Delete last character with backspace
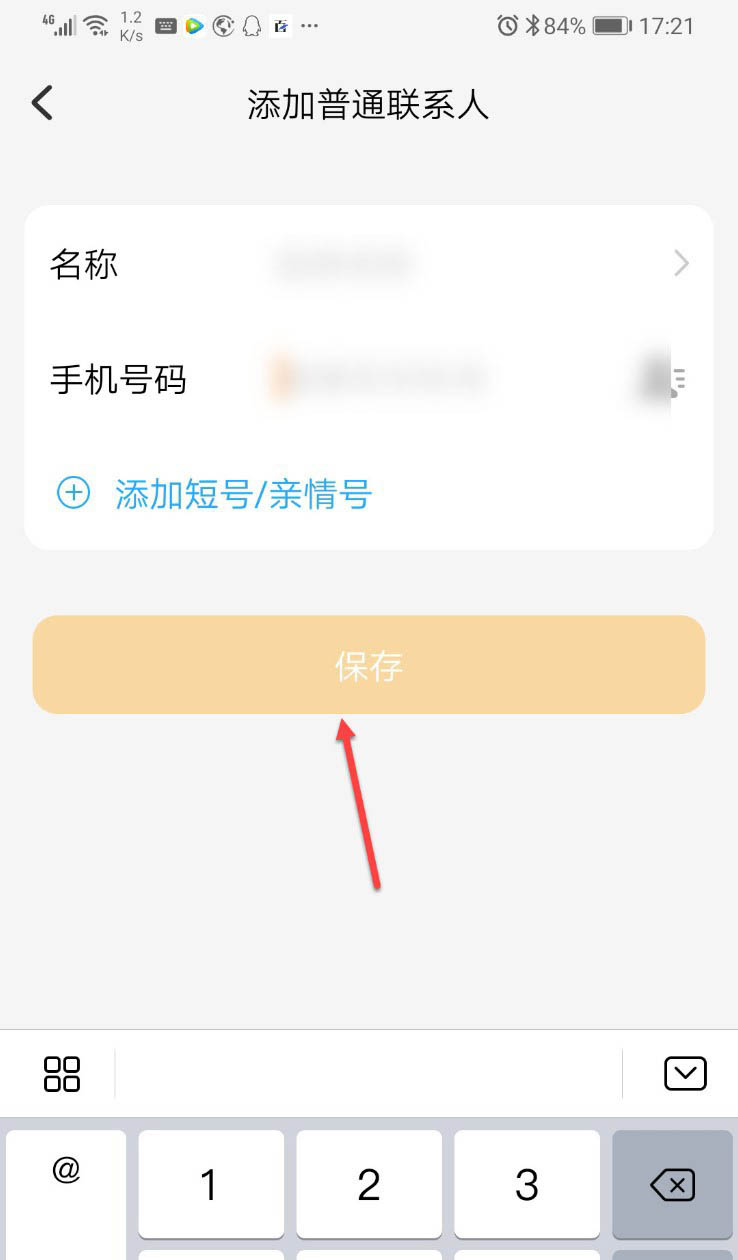This screenshot has height=1260, width=738. pyautogui.click(x=672, y=1185)
